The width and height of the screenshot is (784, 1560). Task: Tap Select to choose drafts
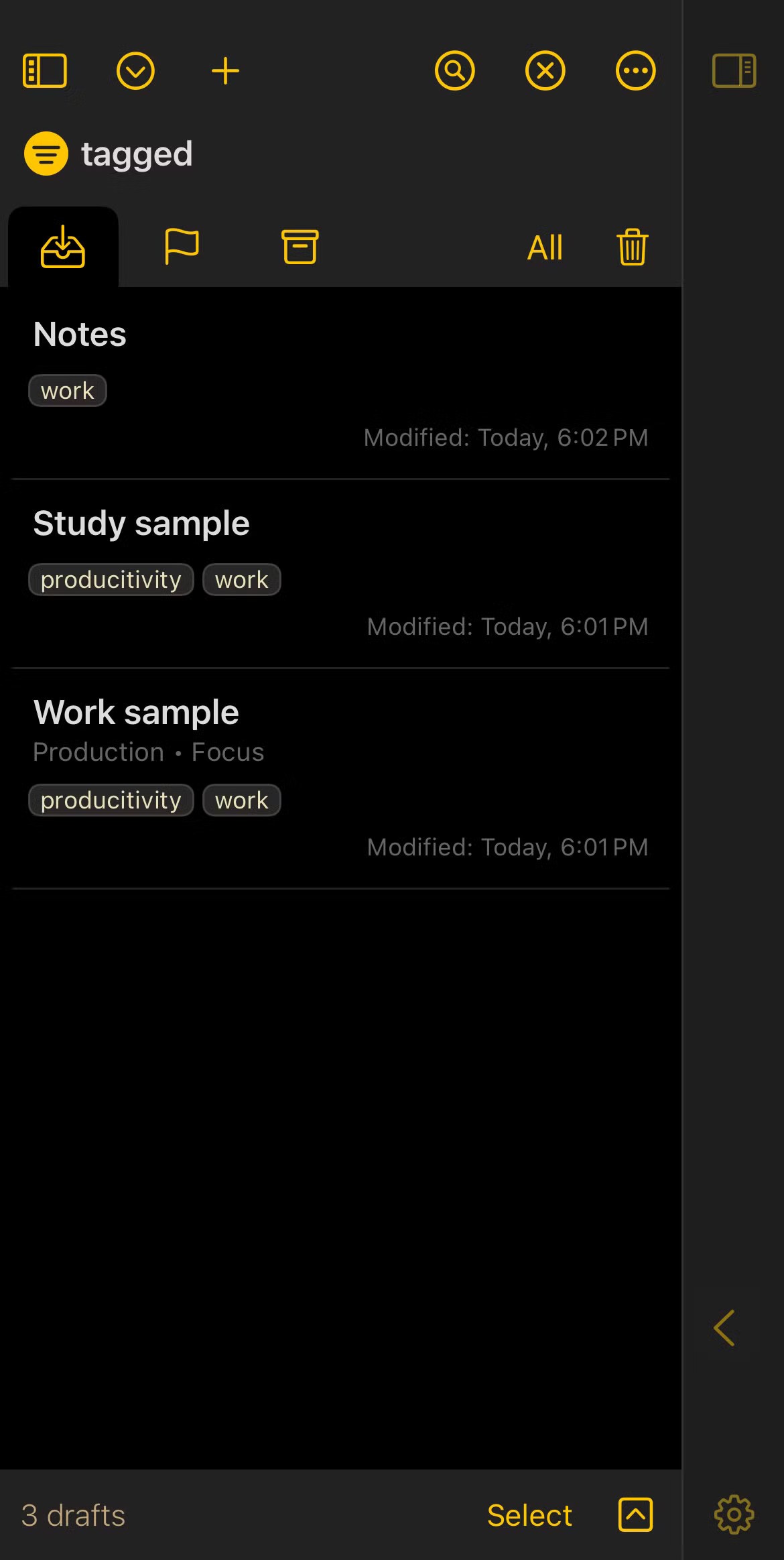click(x=529, y=1515)
